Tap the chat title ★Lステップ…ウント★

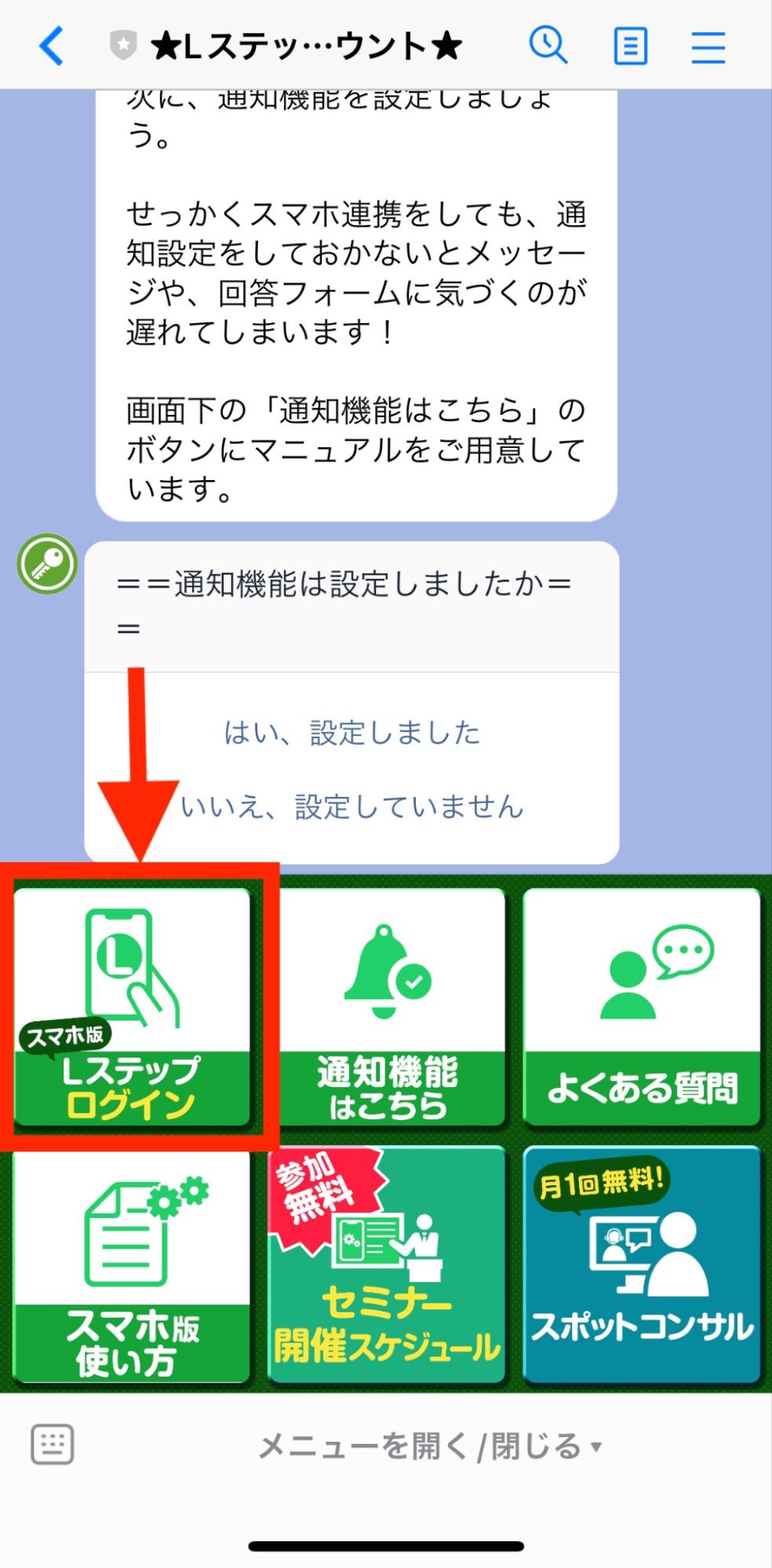pyautogui.click(x=306, y=45)
